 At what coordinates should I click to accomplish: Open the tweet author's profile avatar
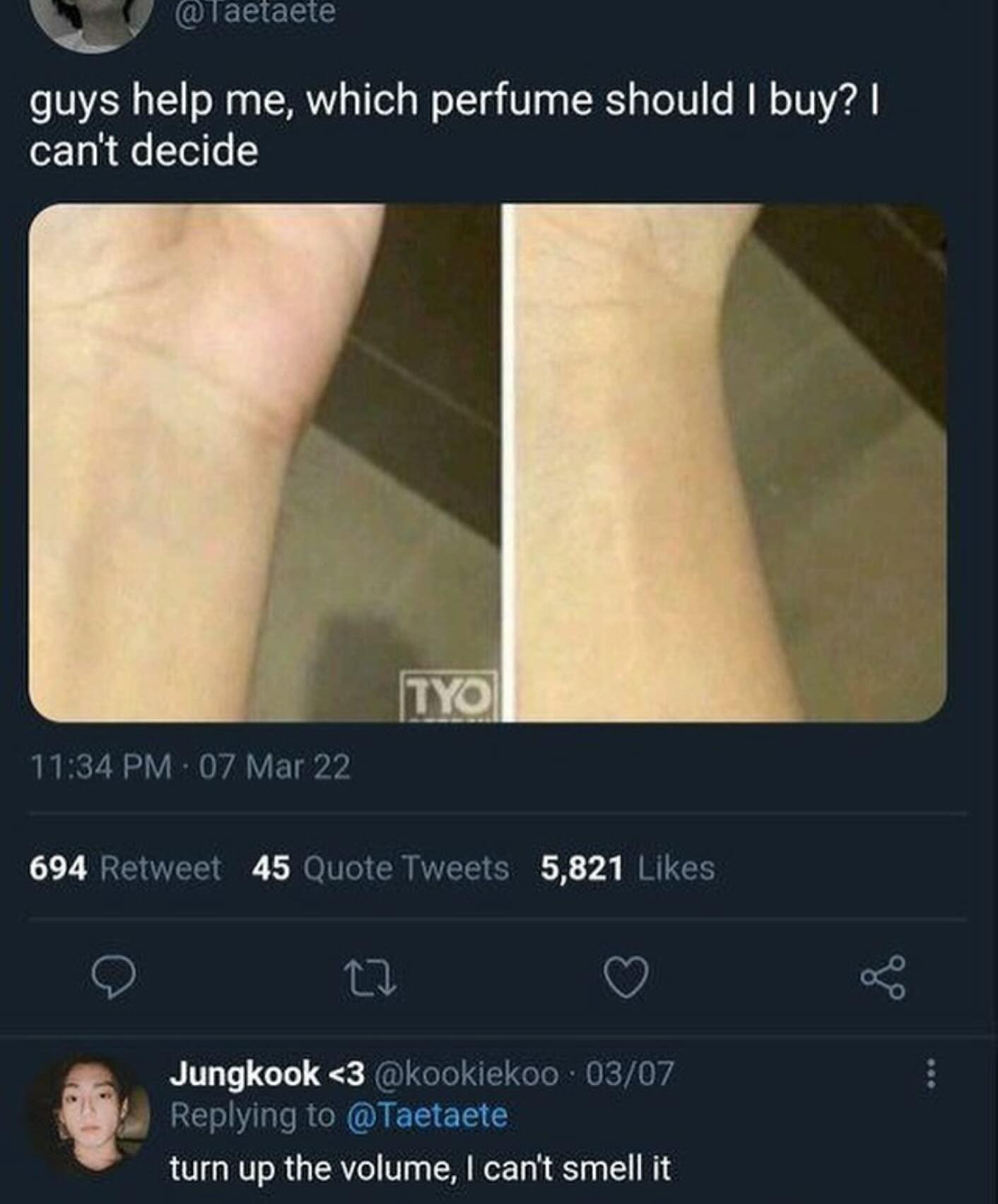pyautogui.click(x=92, y=21)
